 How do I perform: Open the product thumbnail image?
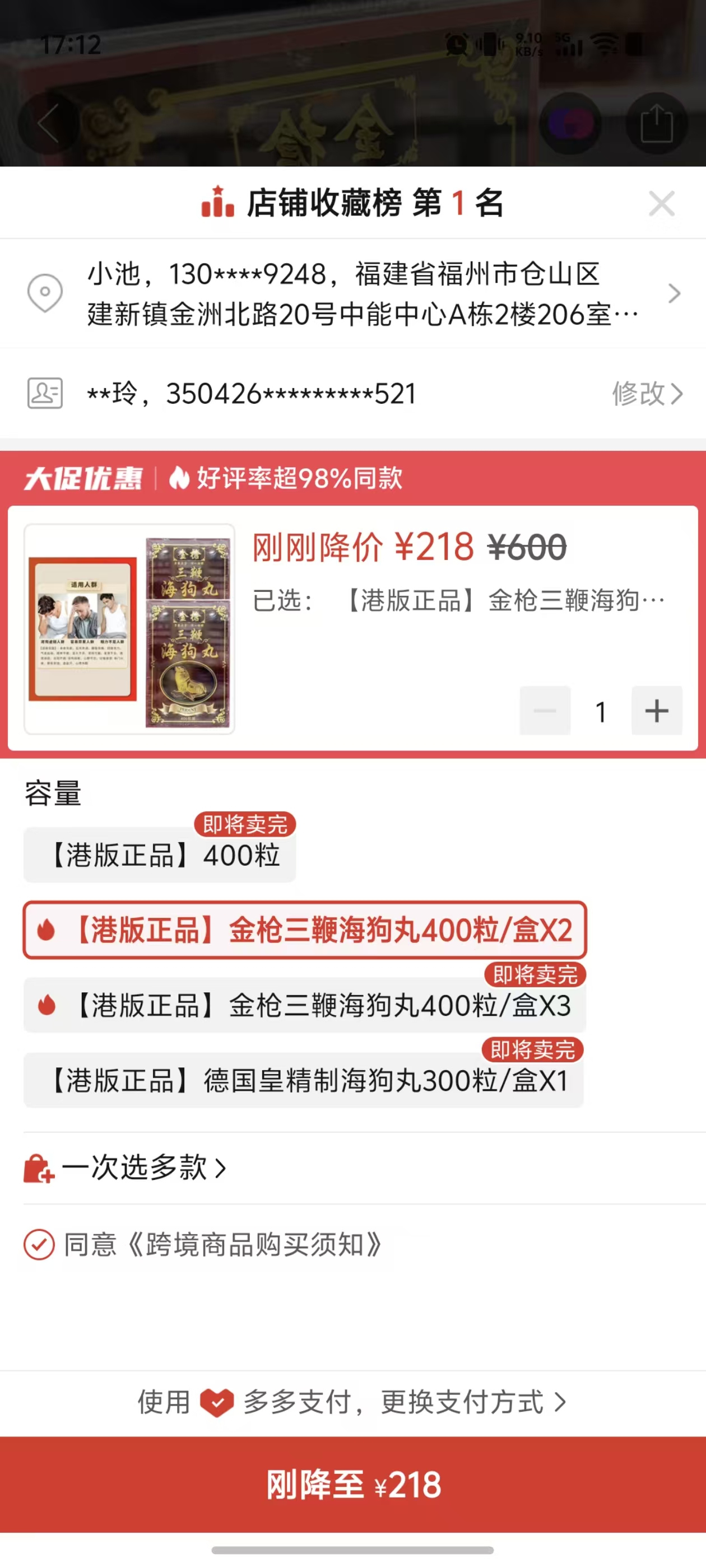coord(129,629)
